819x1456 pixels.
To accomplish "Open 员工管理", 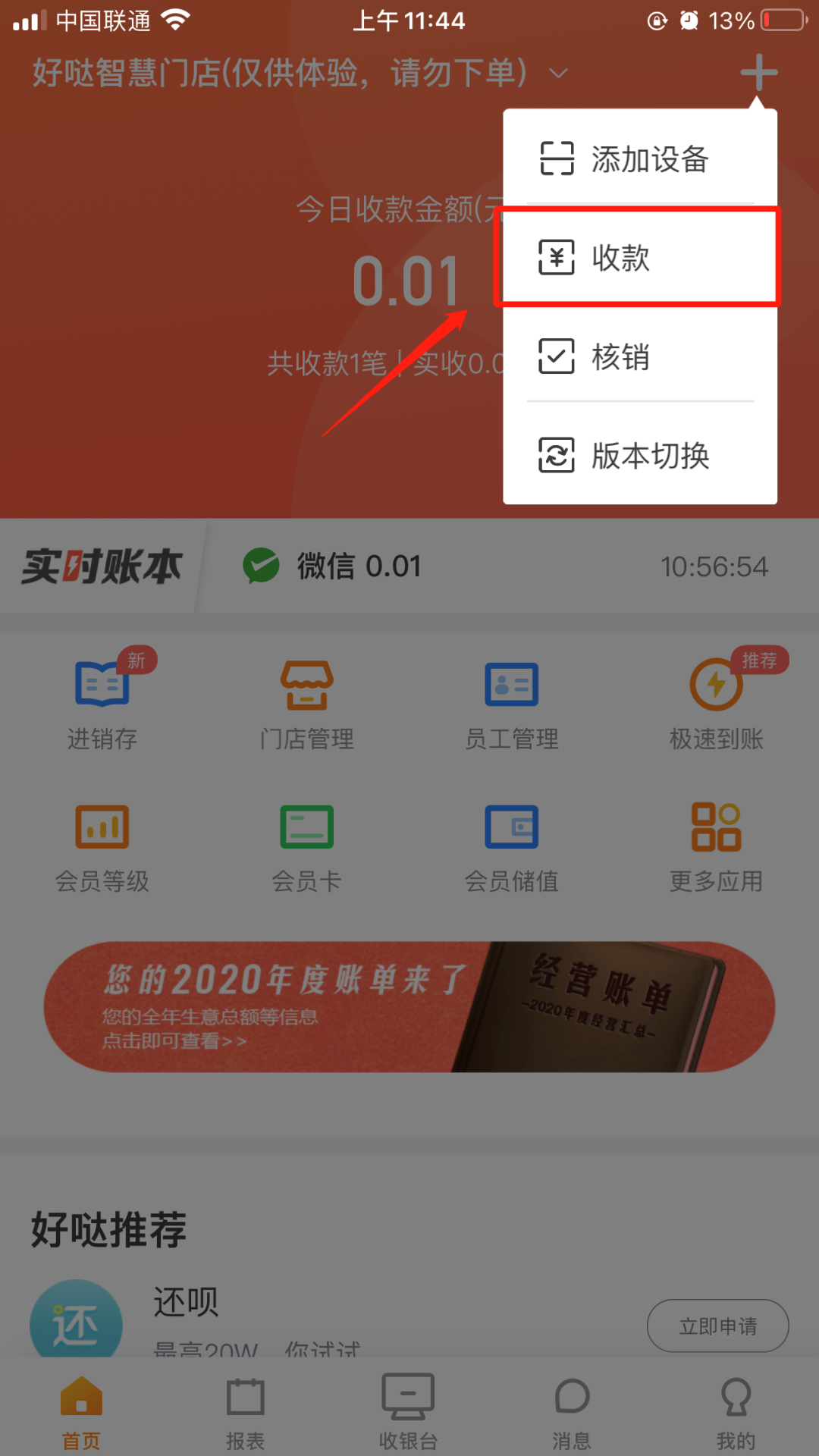I will coord(511,701).
